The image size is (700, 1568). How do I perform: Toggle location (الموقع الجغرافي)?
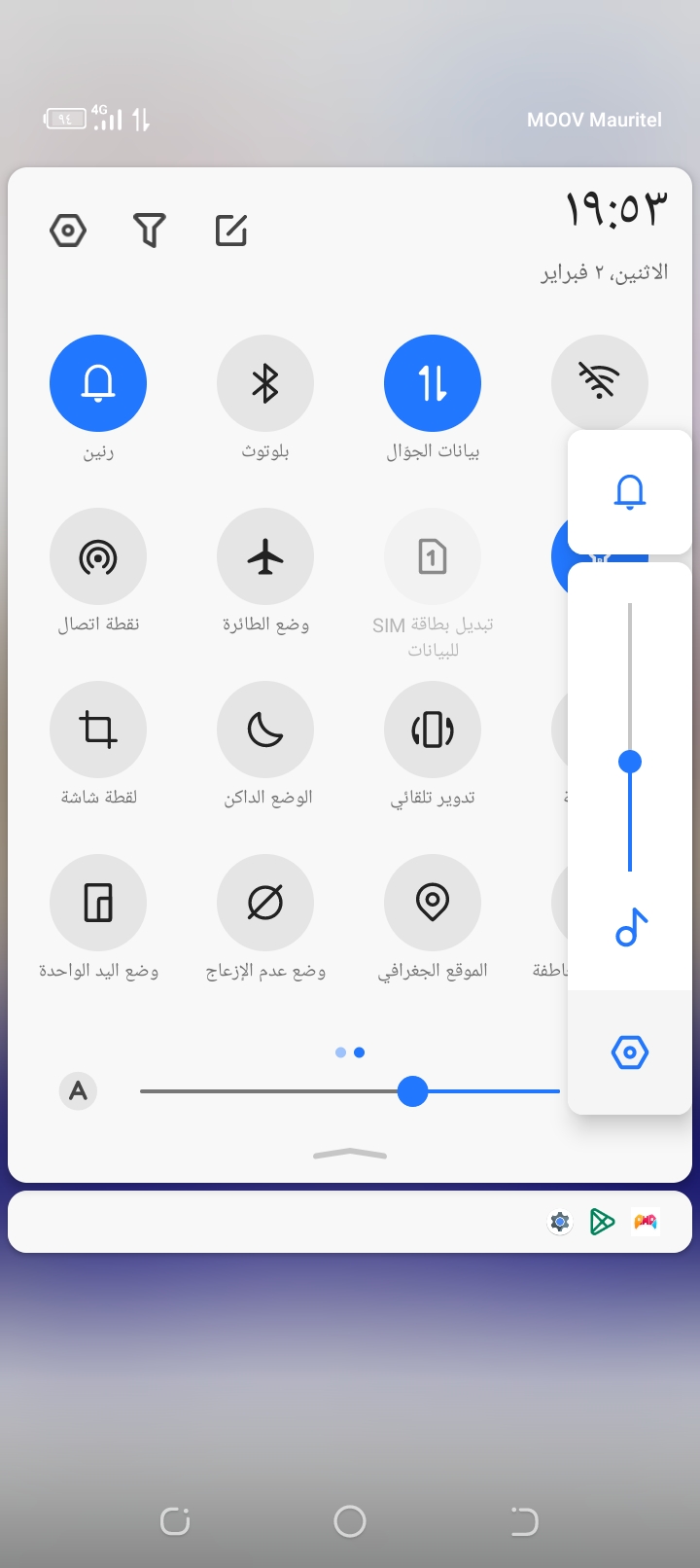click(433, 903)
